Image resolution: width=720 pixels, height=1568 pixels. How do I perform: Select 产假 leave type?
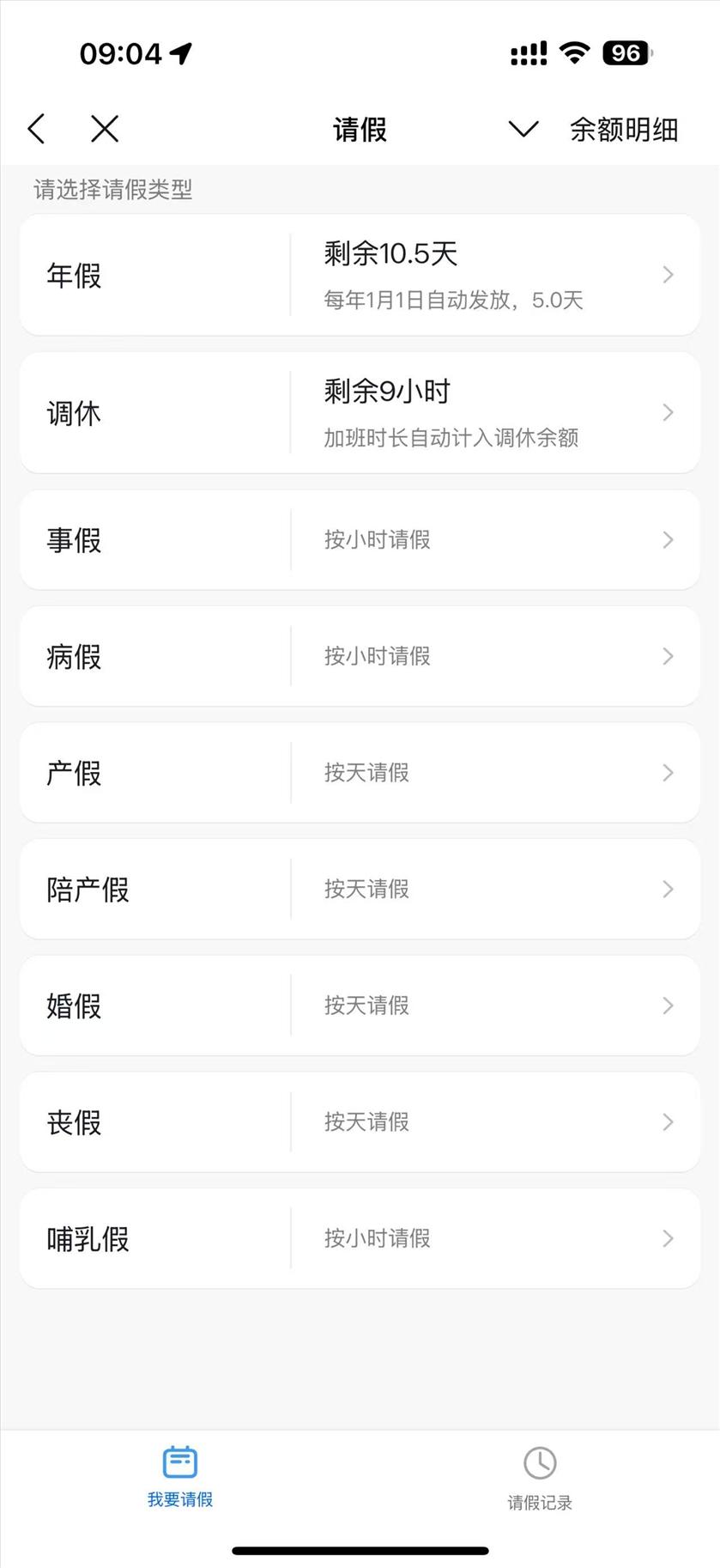pyautogui.click(x=360, y=773)
